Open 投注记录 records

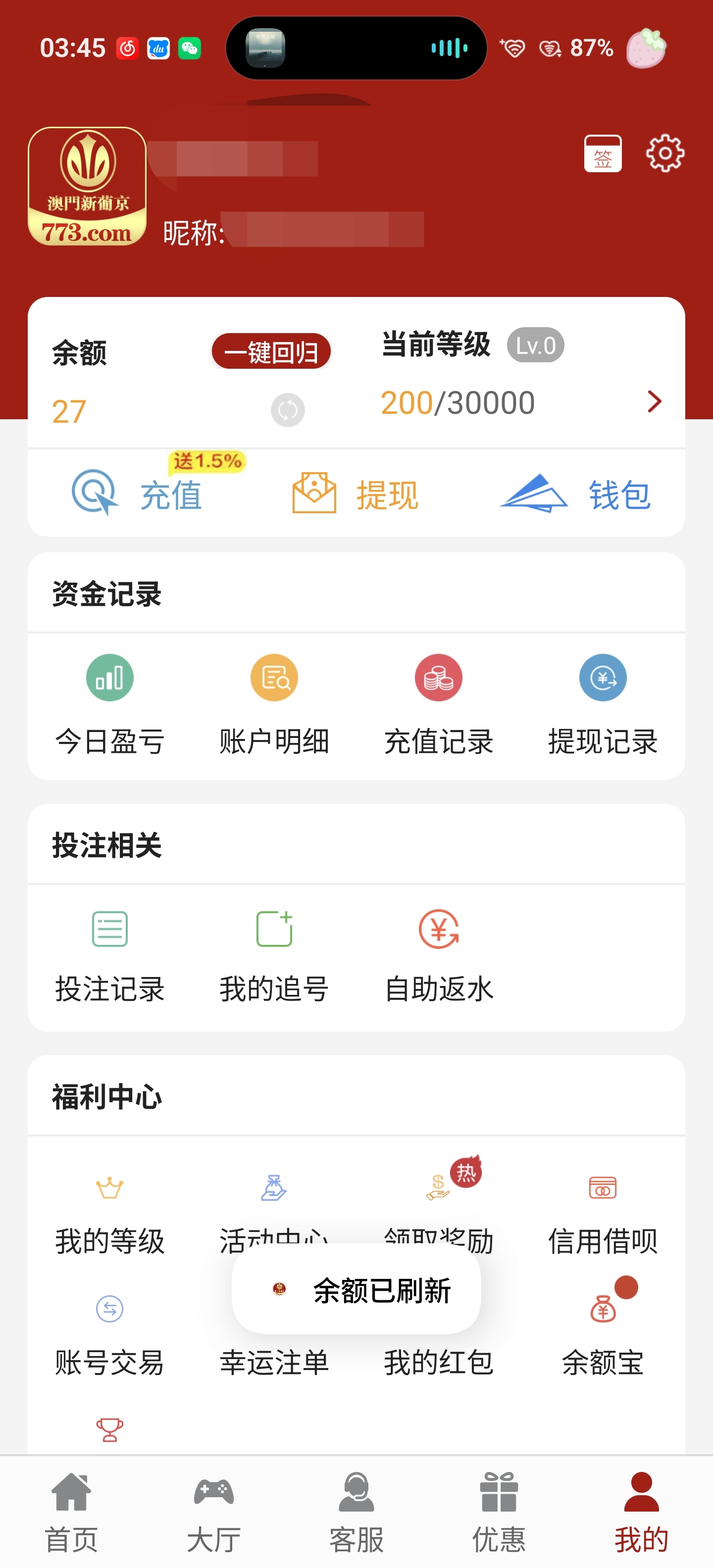(109, 954)
